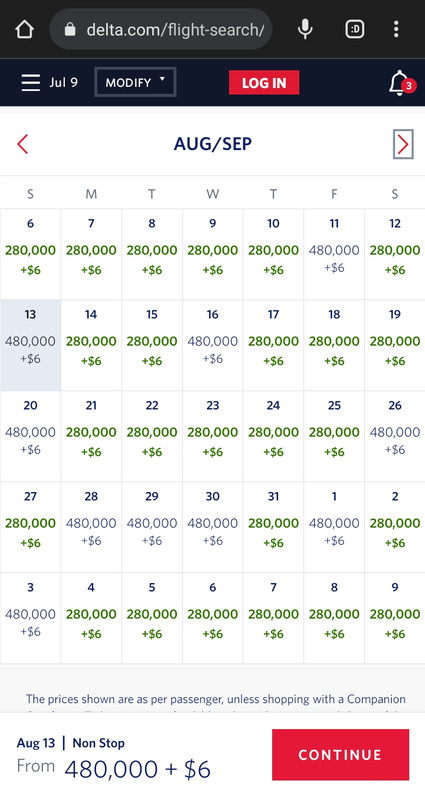Open the browser overflow menu

(x=396, y=30)
